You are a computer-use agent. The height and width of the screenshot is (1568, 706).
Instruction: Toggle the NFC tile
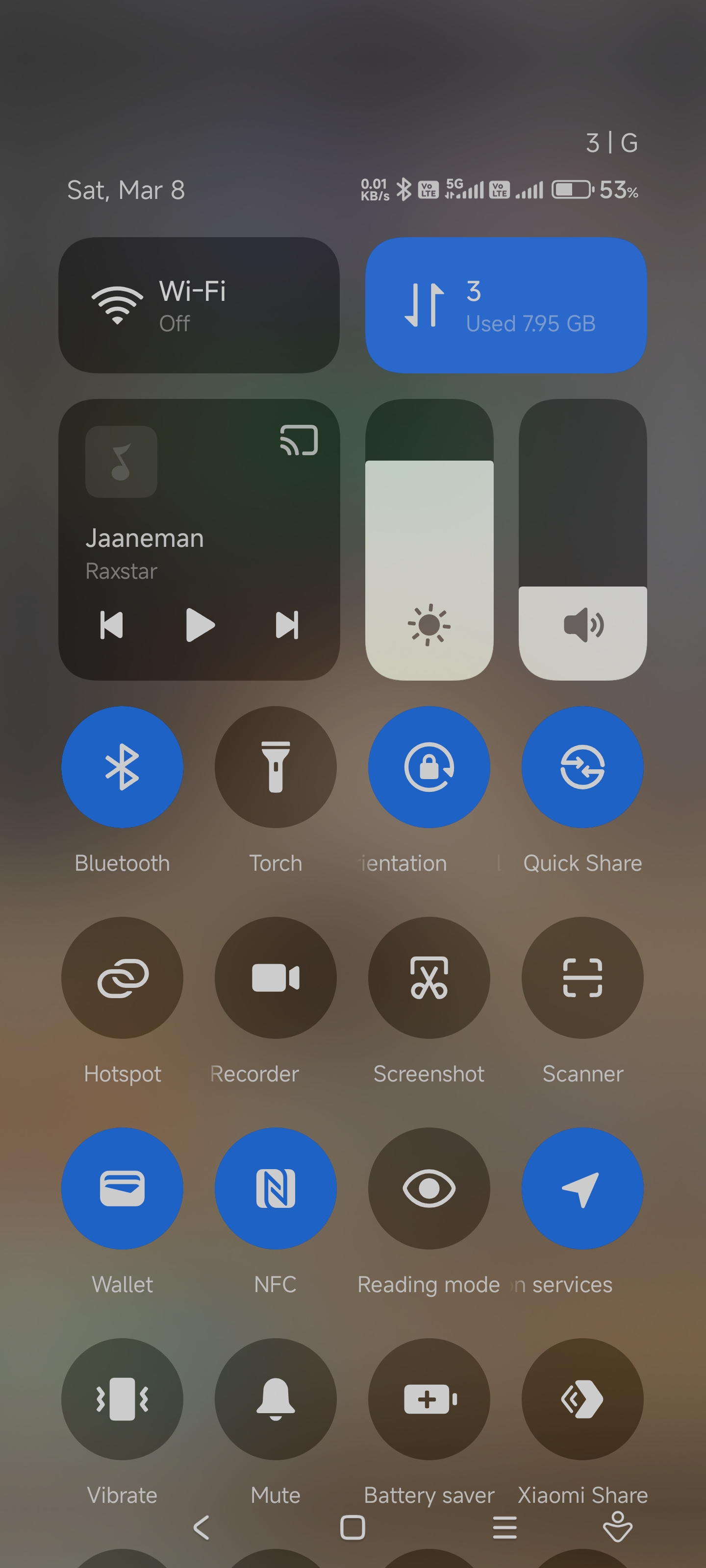[276, 1188]
